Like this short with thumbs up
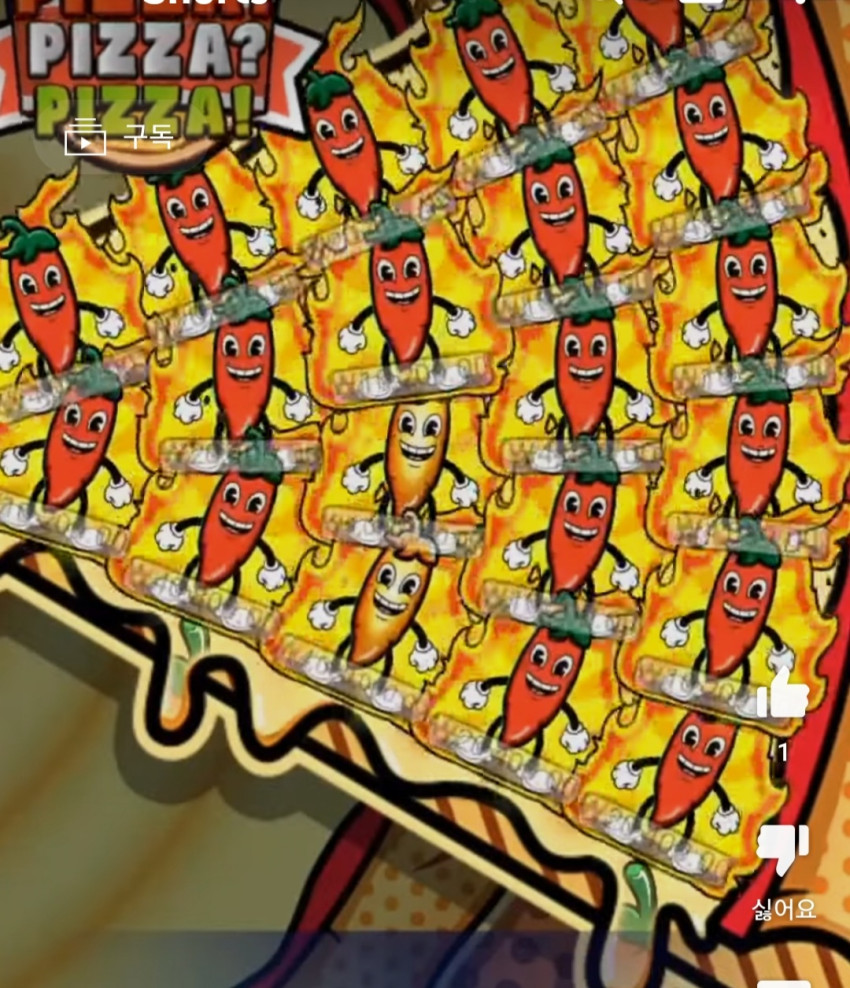Viewport: 850px width, 988px height. (x=782, y=694)
